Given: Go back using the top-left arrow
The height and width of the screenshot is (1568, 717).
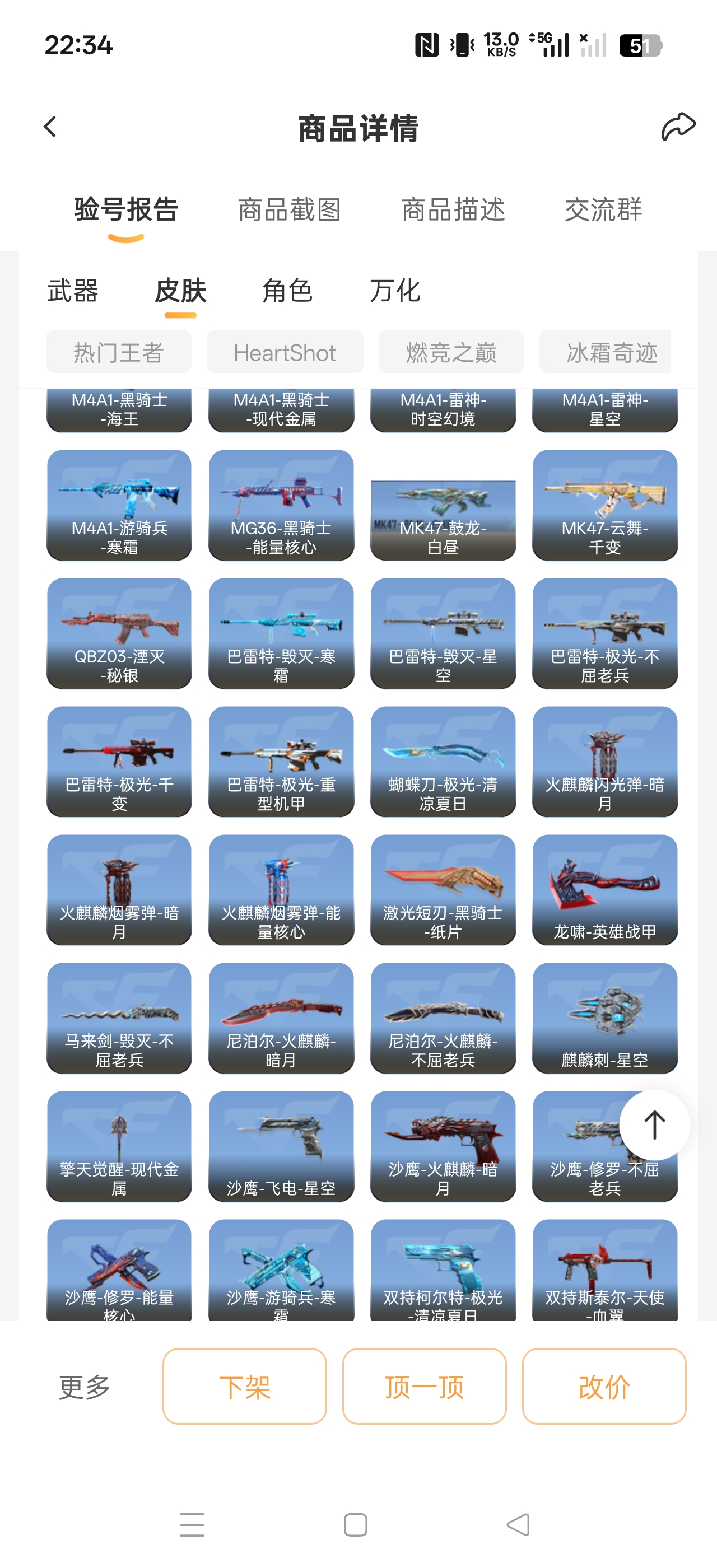Looking at the screenshot, I should coord(50,127).
